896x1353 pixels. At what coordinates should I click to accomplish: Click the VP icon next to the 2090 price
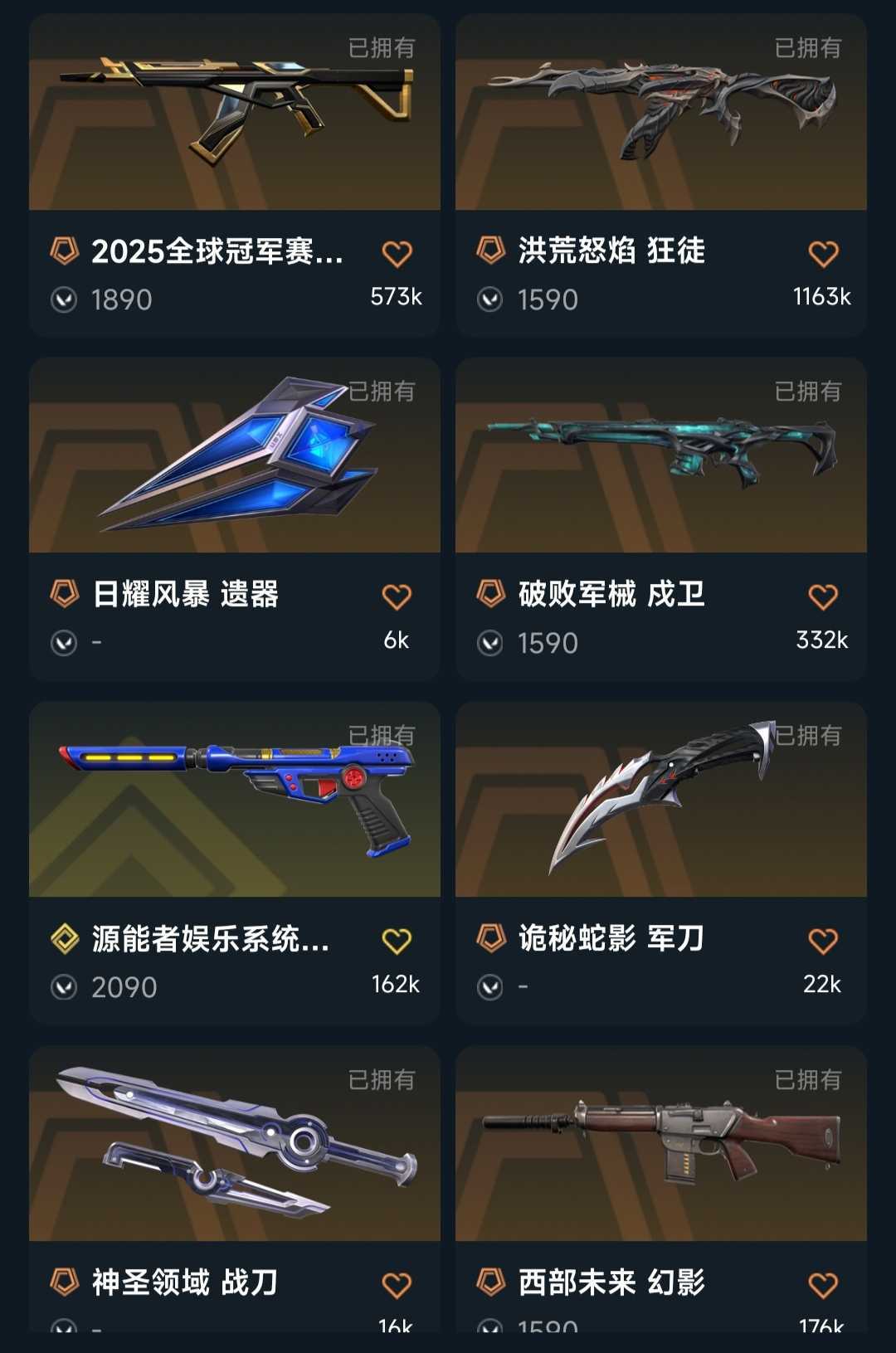[x=66, y=986]
